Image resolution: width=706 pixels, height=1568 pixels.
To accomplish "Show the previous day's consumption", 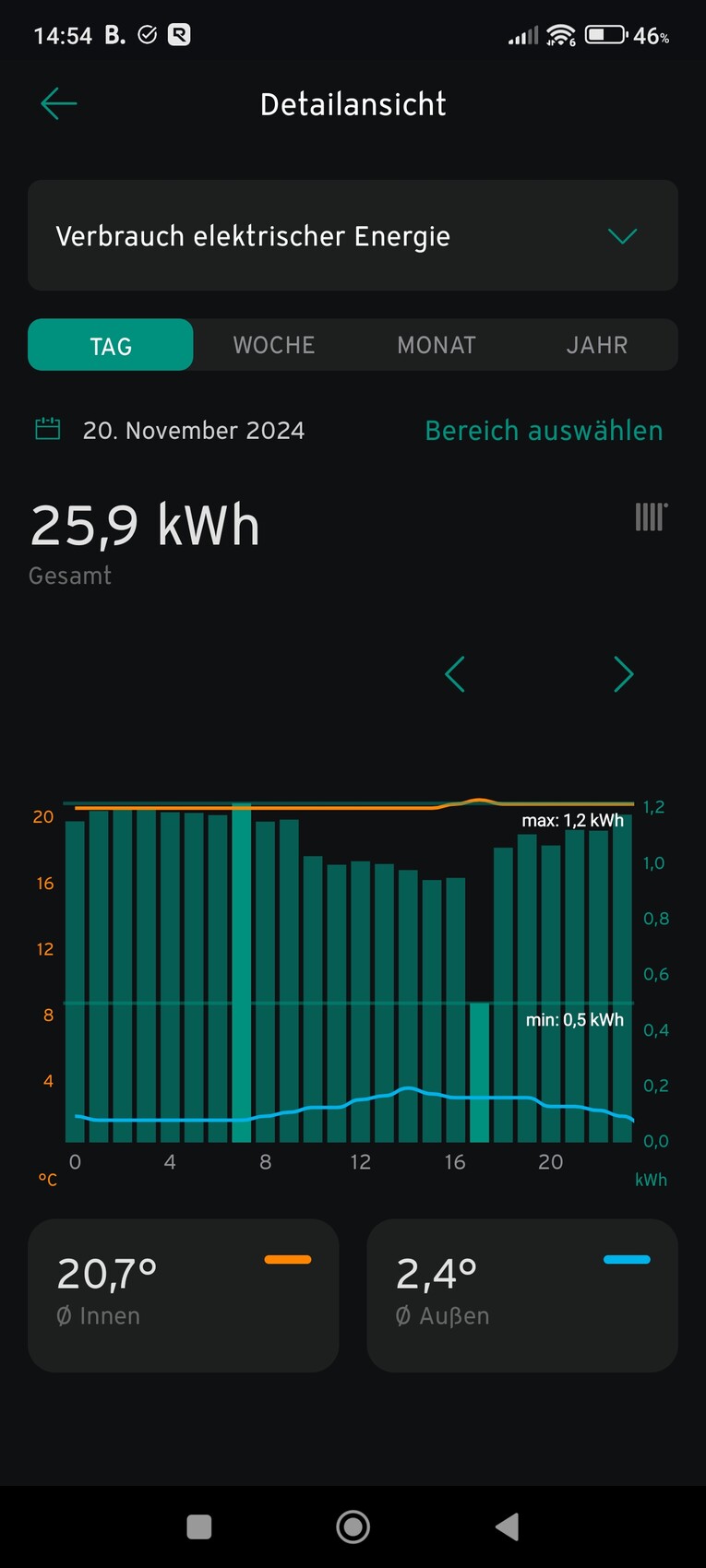I will pyautogui.click(x=455, y=674).
